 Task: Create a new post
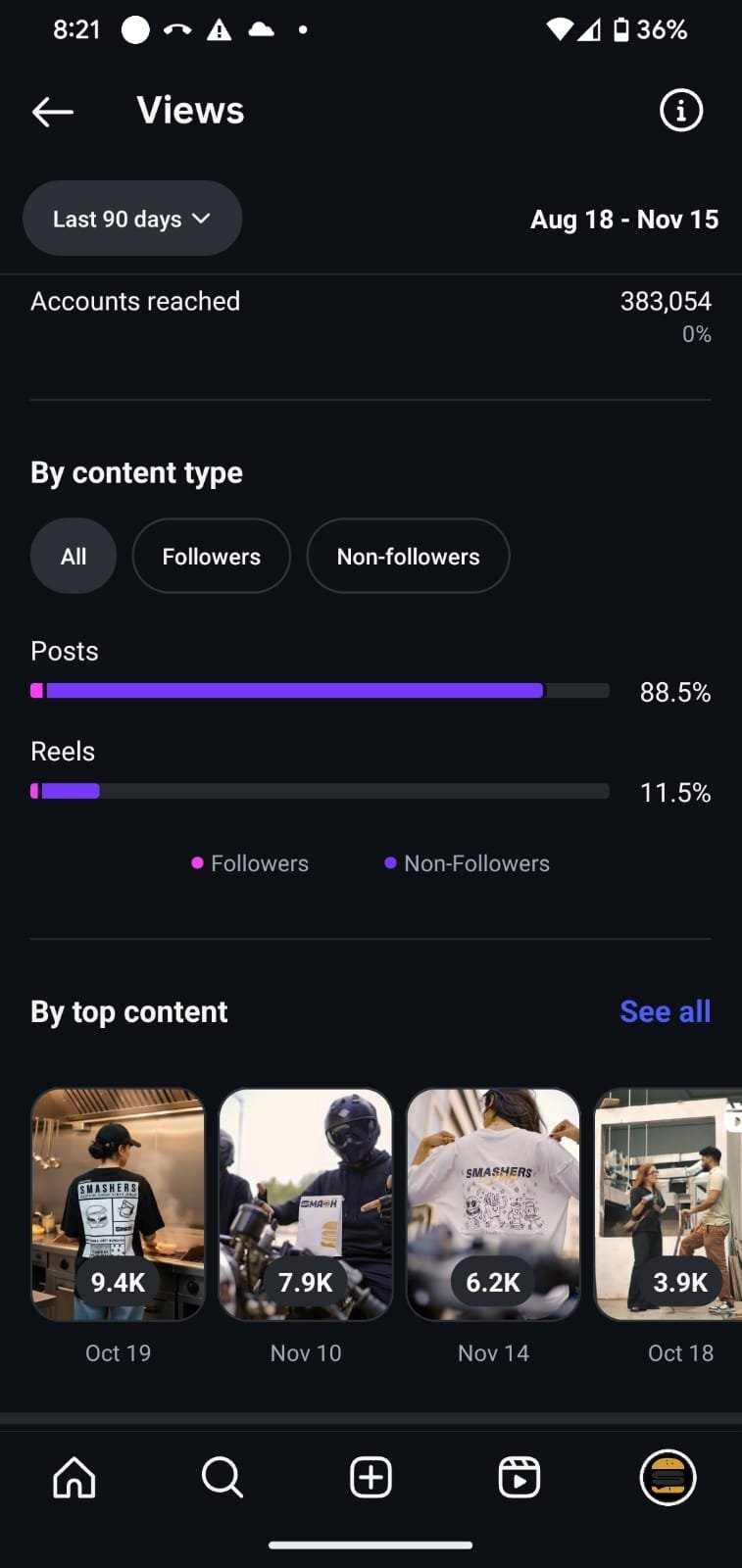pyautogui.click(x=371, y=1477)
